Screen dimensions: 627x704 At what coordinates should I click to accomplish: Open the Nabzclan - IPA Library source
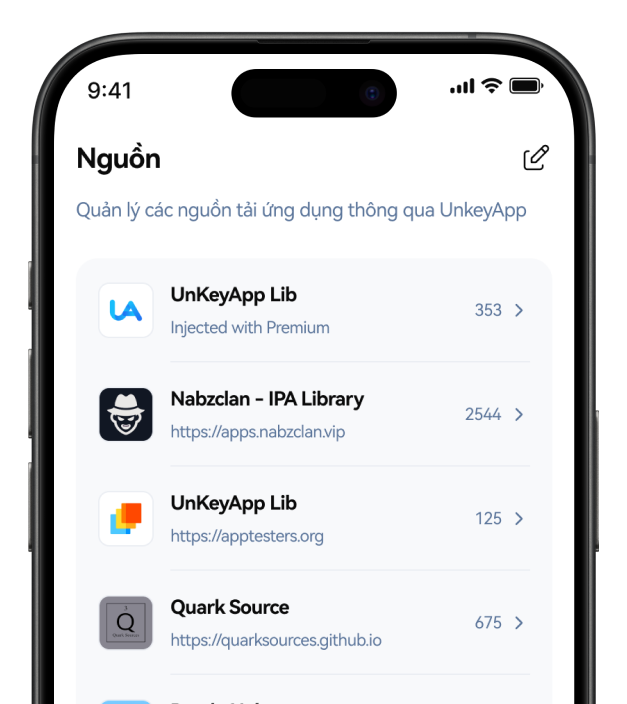(x=314, y=414)
